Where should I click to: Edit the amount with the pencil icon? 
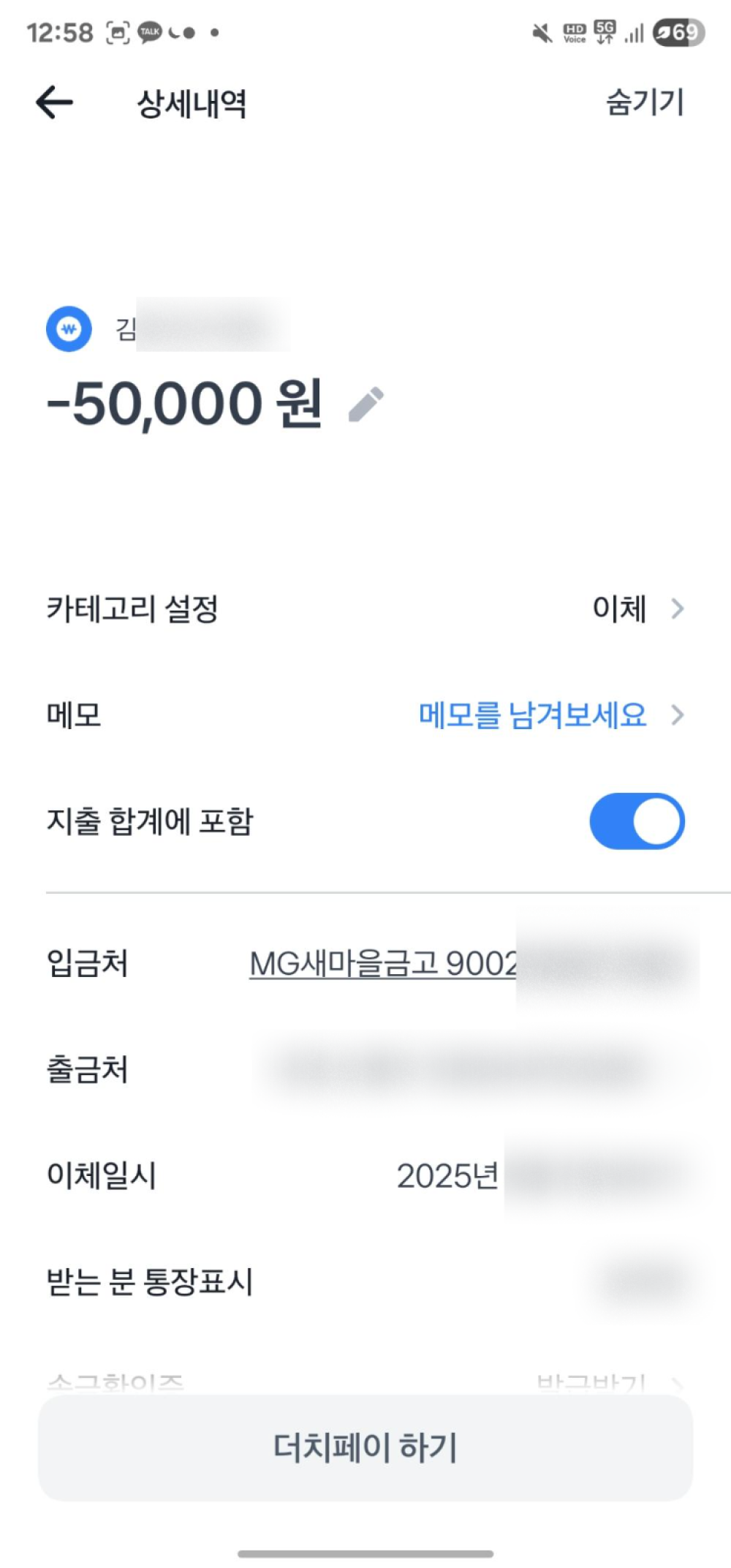click(x=366, y=404)
